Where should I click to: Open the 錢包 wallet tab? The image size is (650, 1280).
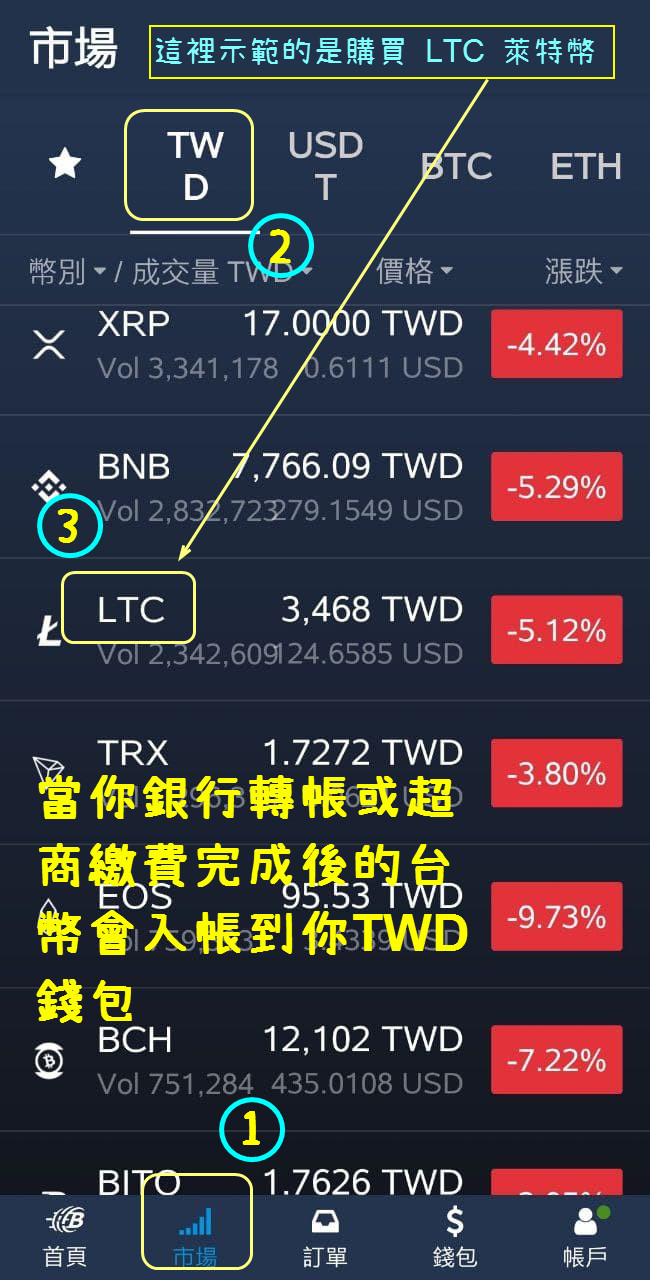tap(455, 1237)
